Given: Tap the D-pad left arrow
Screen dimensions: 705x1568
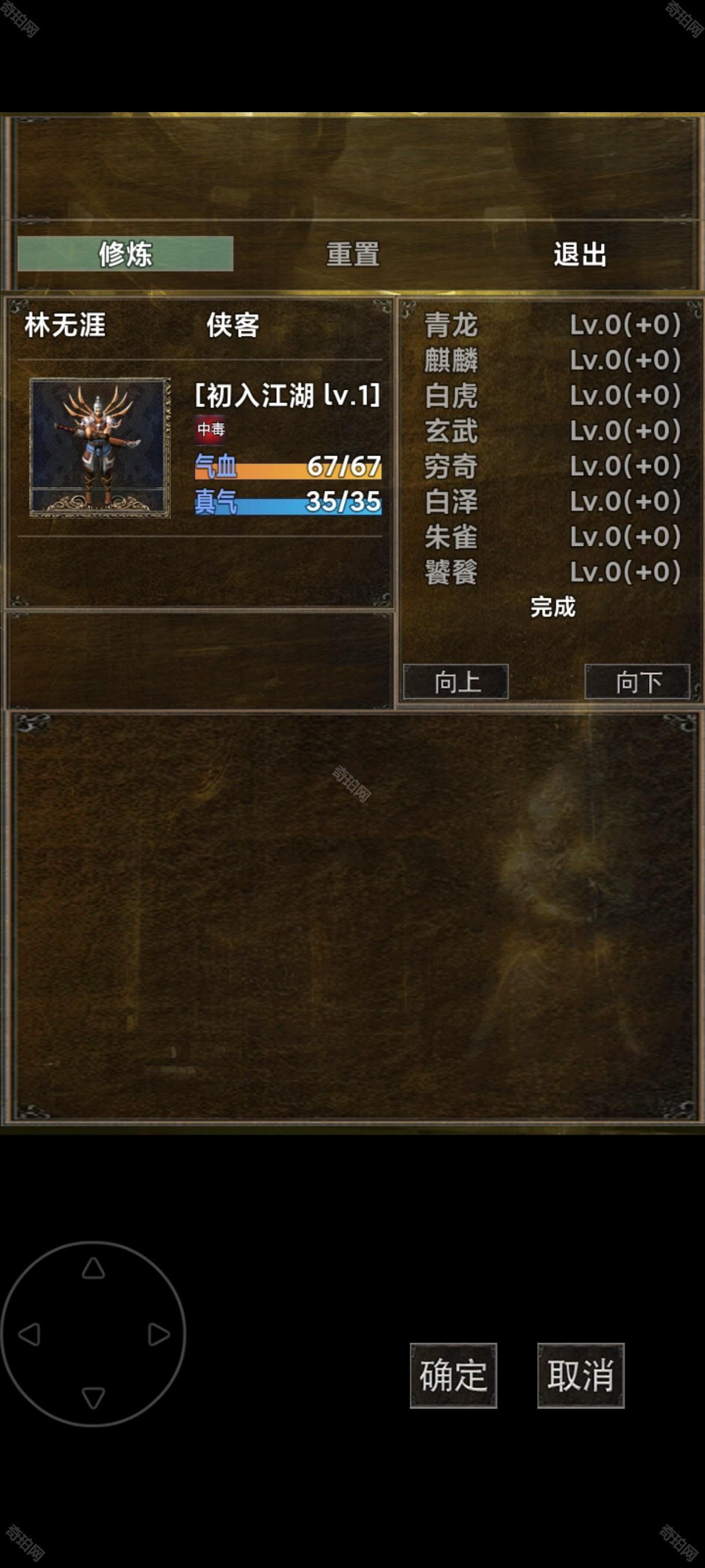Looking at the screenshot, I should 29,1334.
